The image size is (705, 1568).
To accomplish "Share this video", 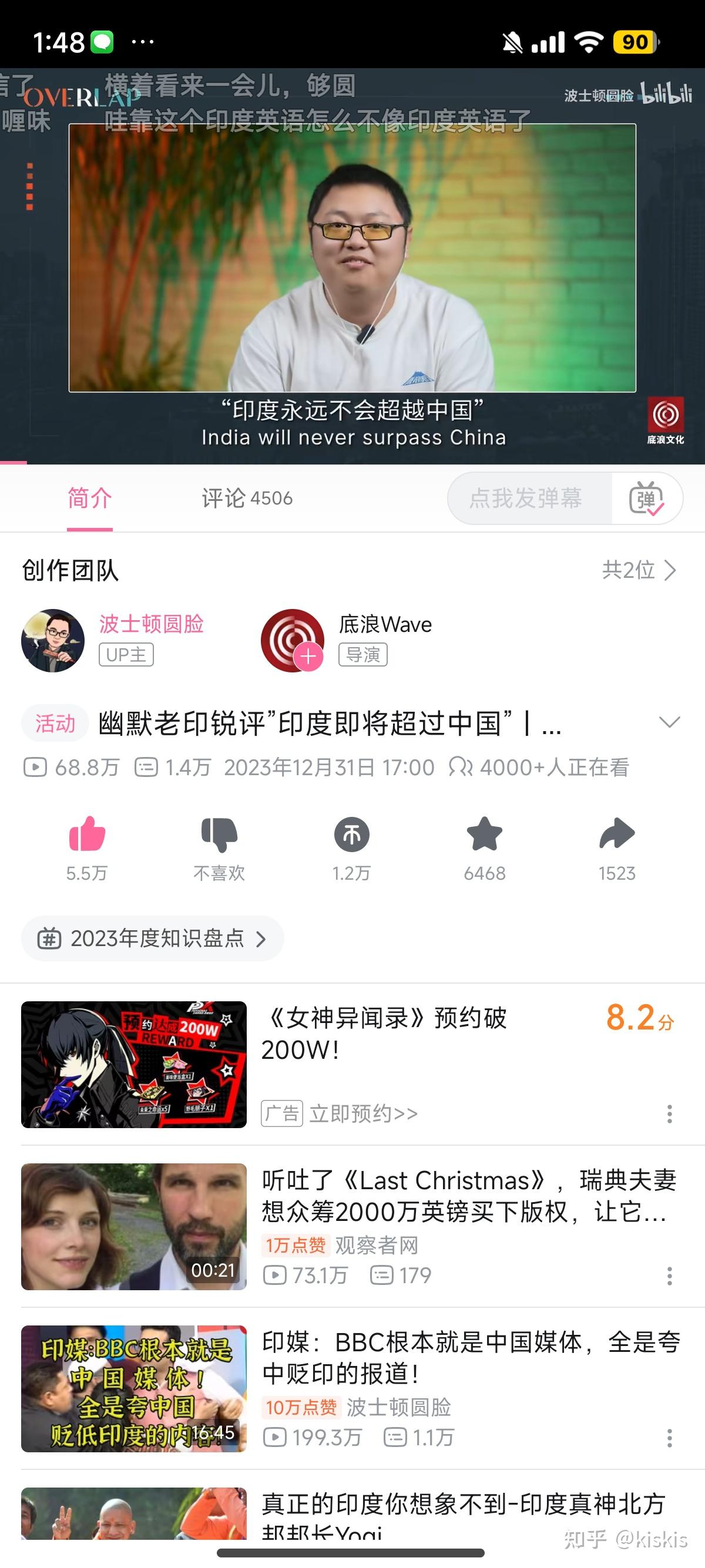I will coord(617,835).
